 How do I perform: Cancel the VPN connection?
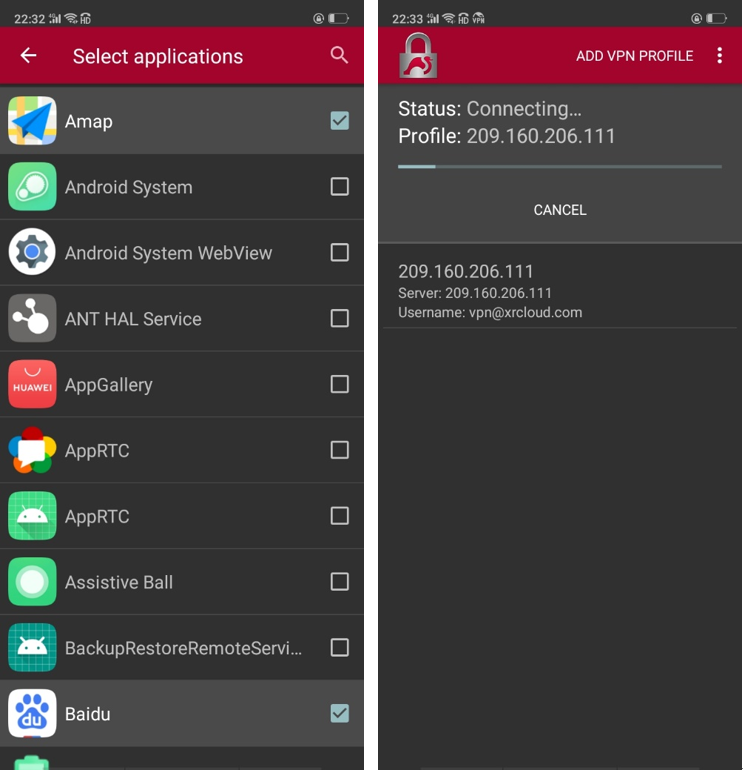point(560,210)
